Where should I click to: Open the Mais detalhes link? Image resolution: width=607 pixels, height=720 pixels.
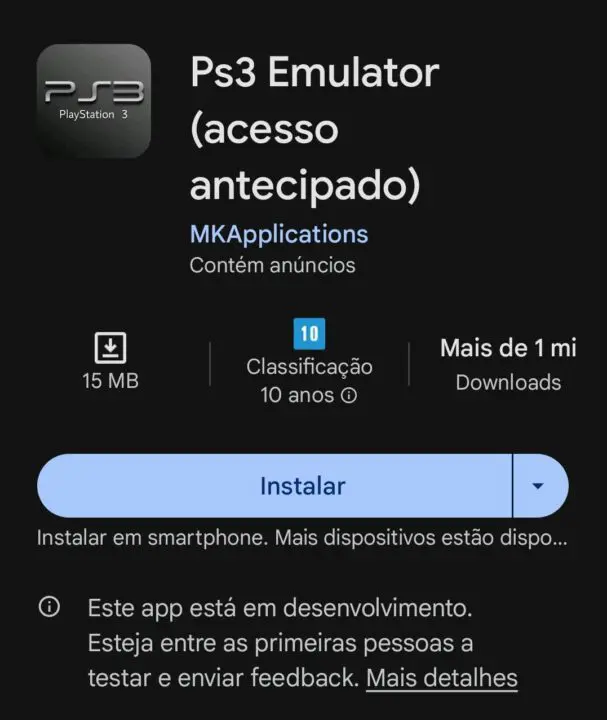[441, 677]
